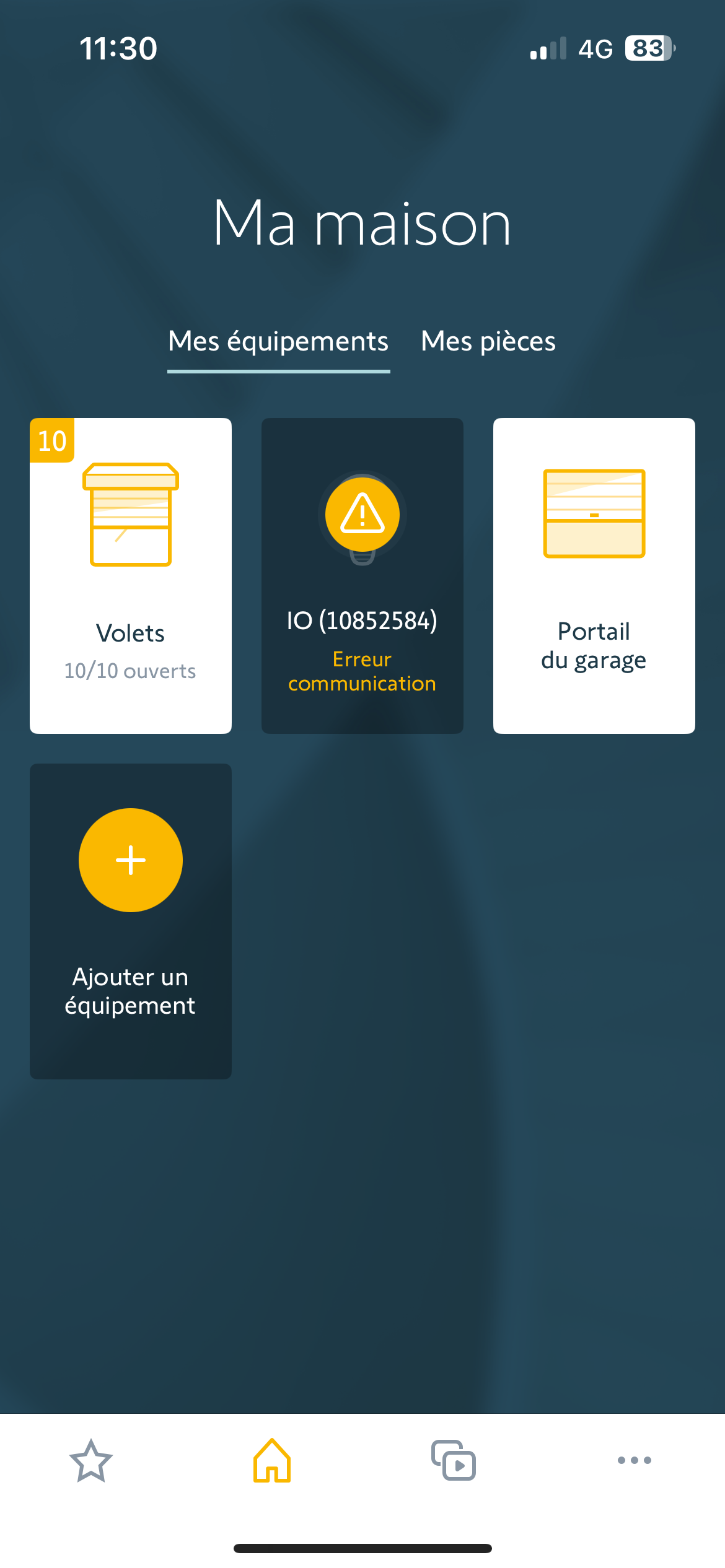Open the Portail du garage card
Viewport: 725px width, 1568px height.
click(x=594, y=575)
